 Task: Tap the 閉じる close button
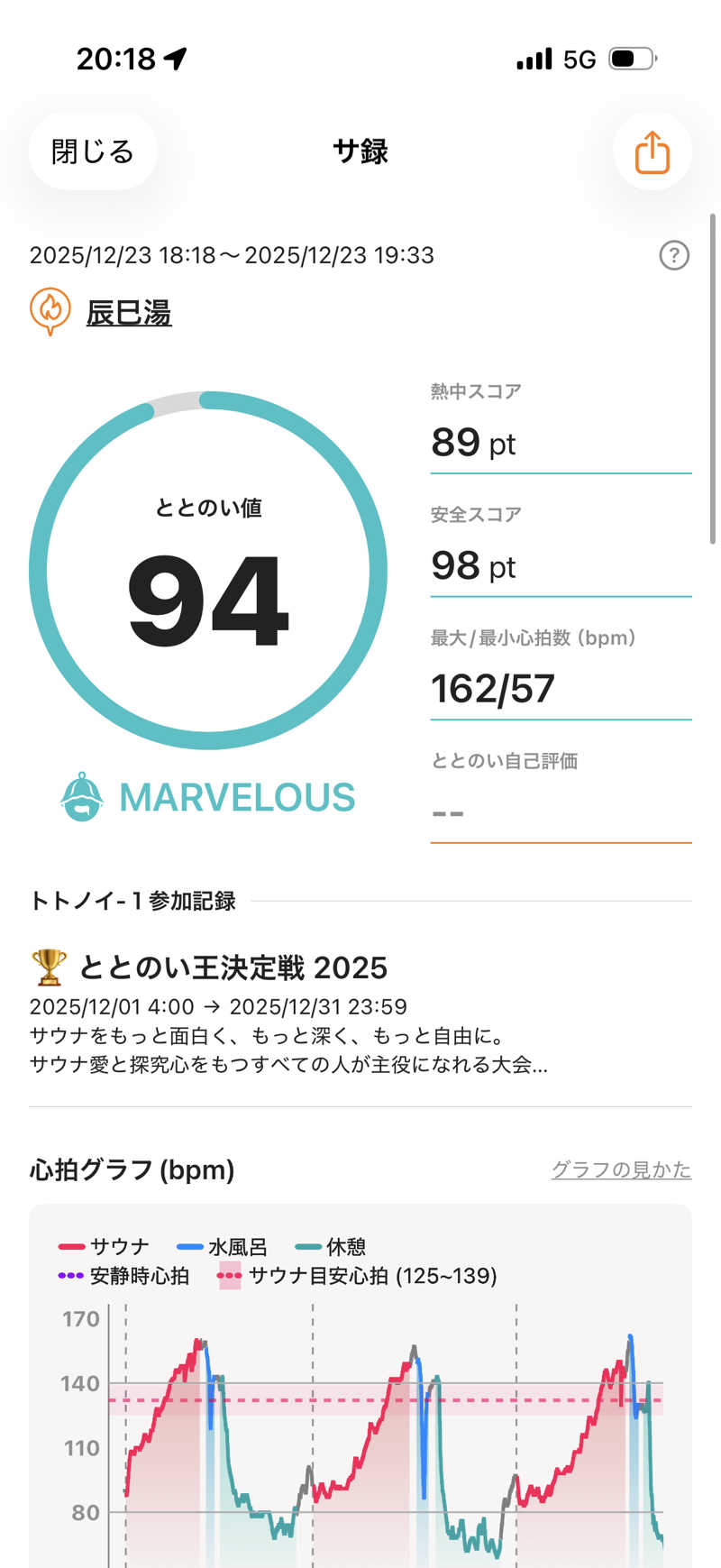93,151
